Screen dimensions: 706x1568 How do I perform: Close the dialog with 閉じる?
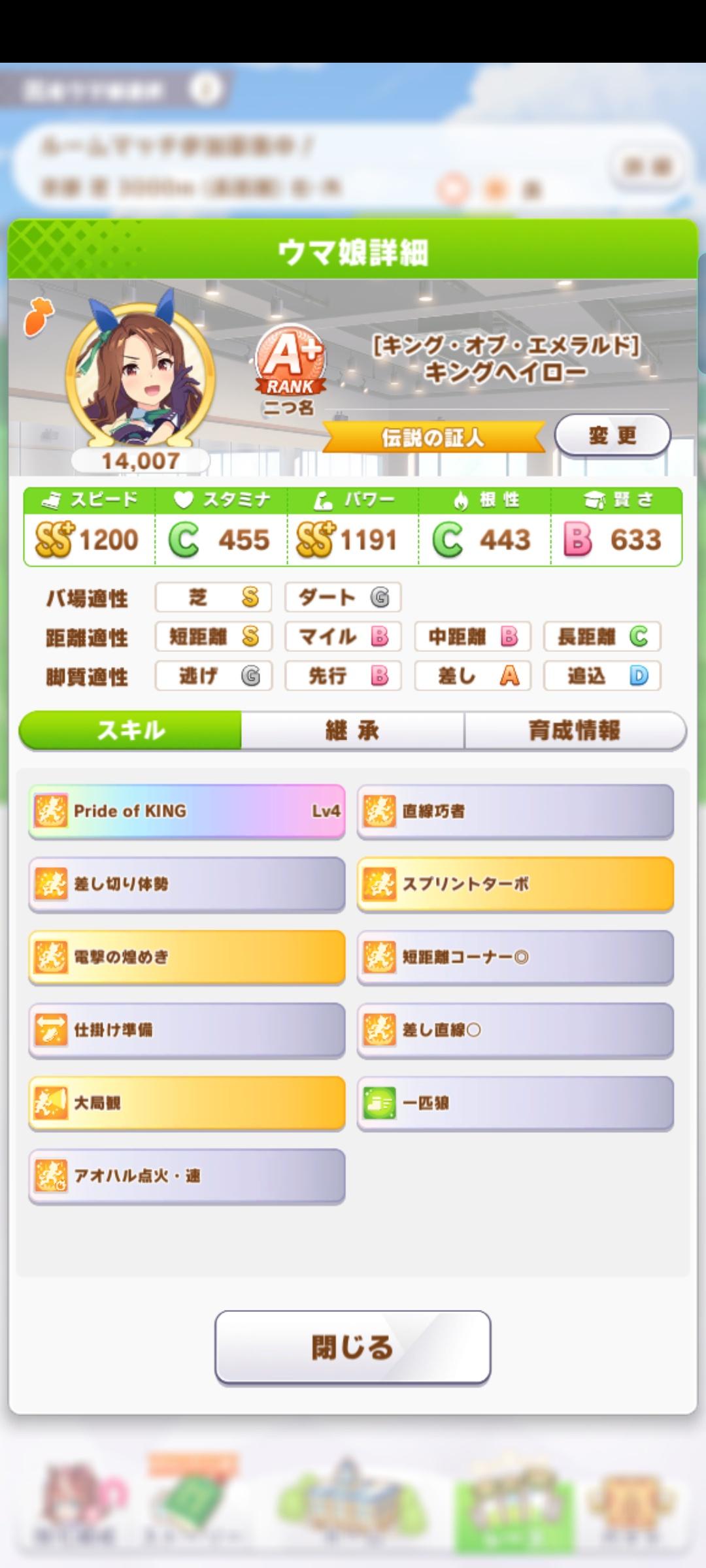coord(352,1348)
